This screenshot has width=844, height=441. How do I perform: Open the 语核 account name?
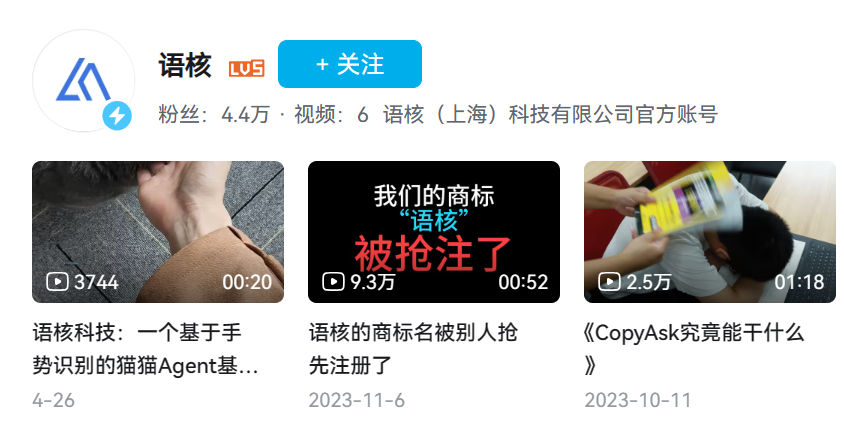tap(185, 66)
